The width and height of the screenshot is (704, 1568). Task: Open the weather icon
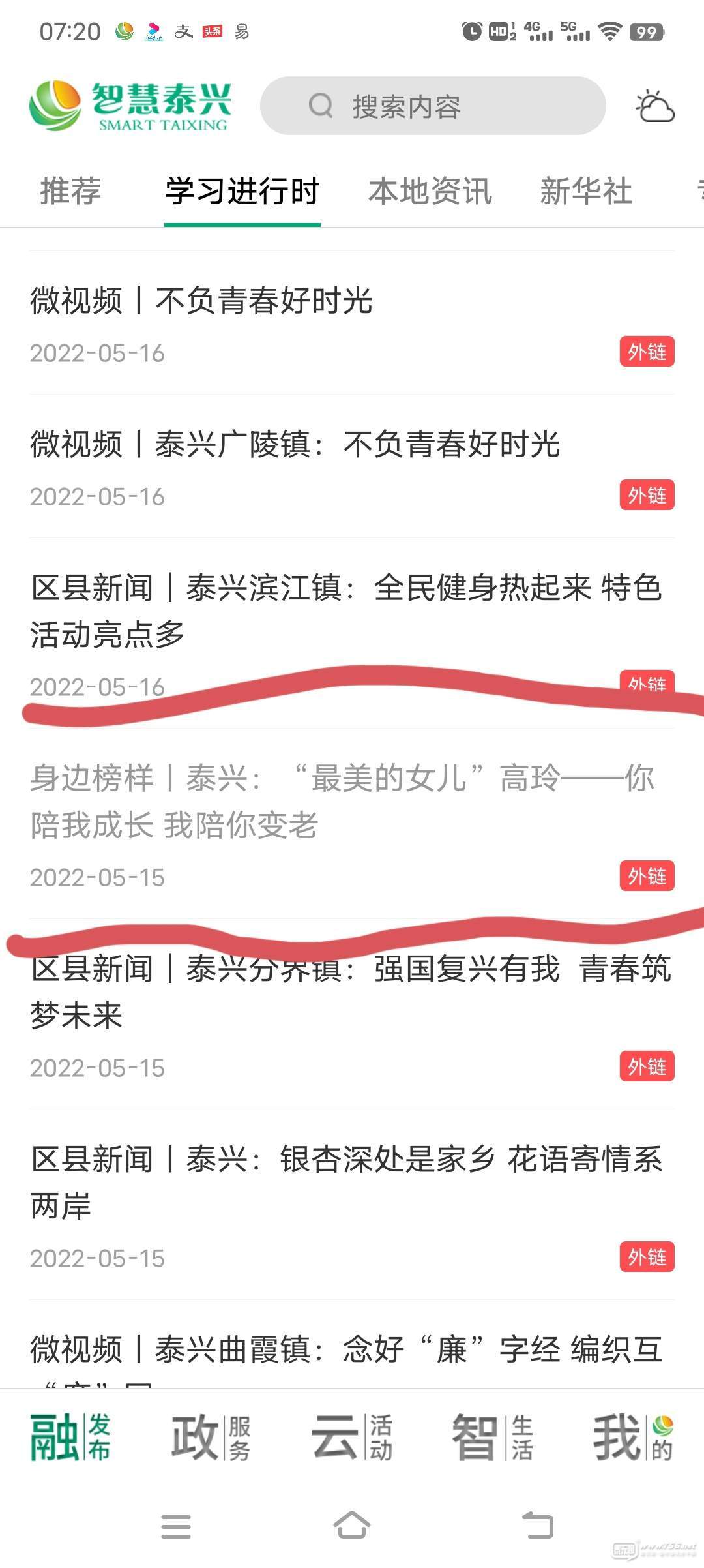pyautogui.click(x=654, y=106)
